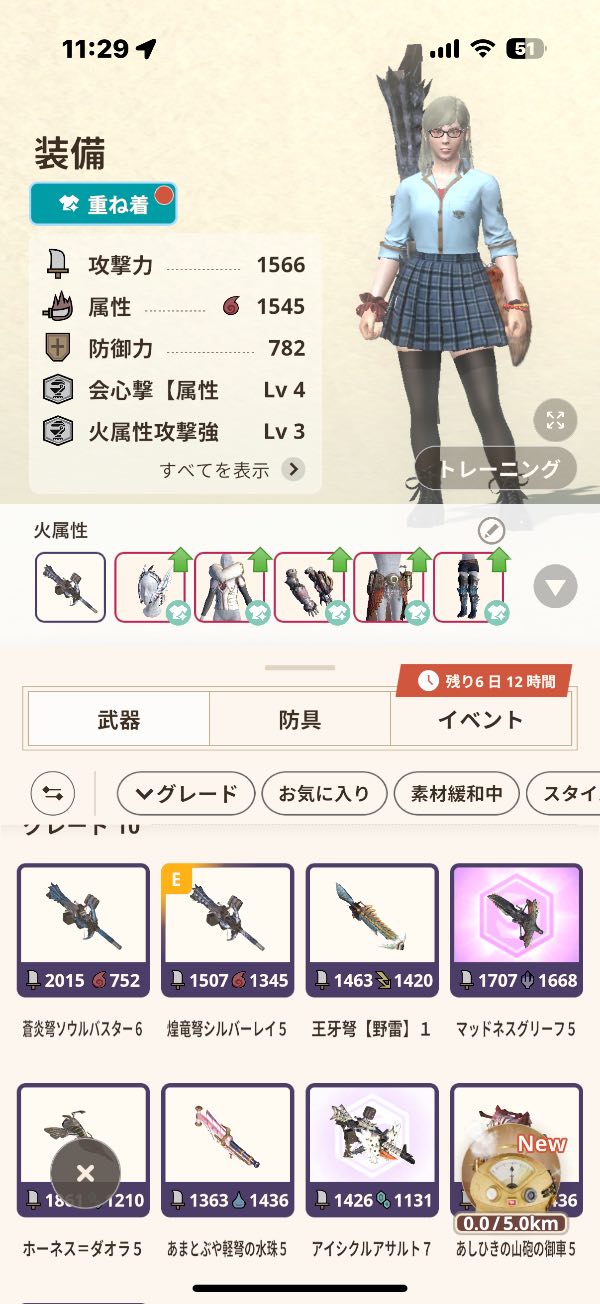Open the トレーニング training button
The height and width of the screenshot is (1304, 600).
click(x=496, y=468)
